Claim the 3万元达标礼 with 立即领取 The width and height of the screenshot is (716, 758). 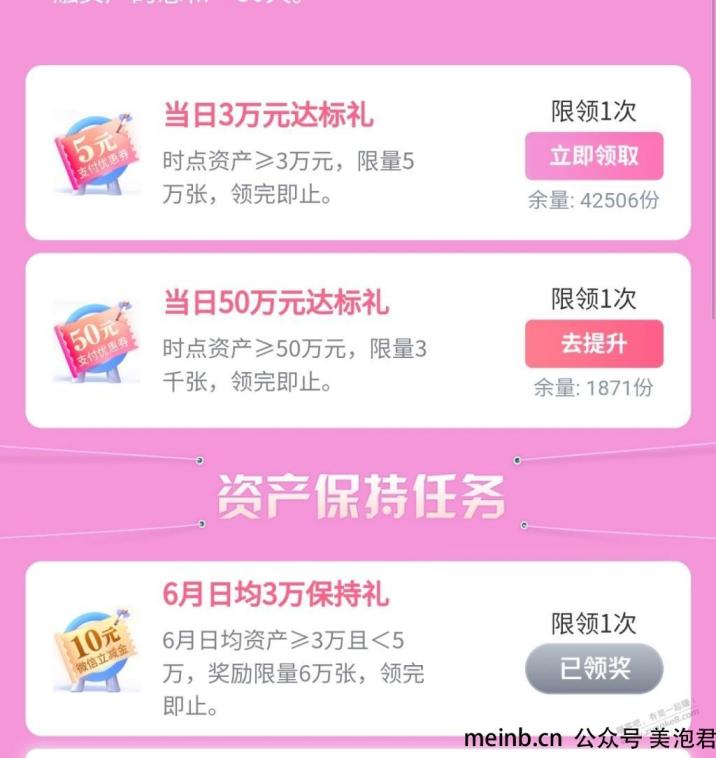(x=593, y=156)
